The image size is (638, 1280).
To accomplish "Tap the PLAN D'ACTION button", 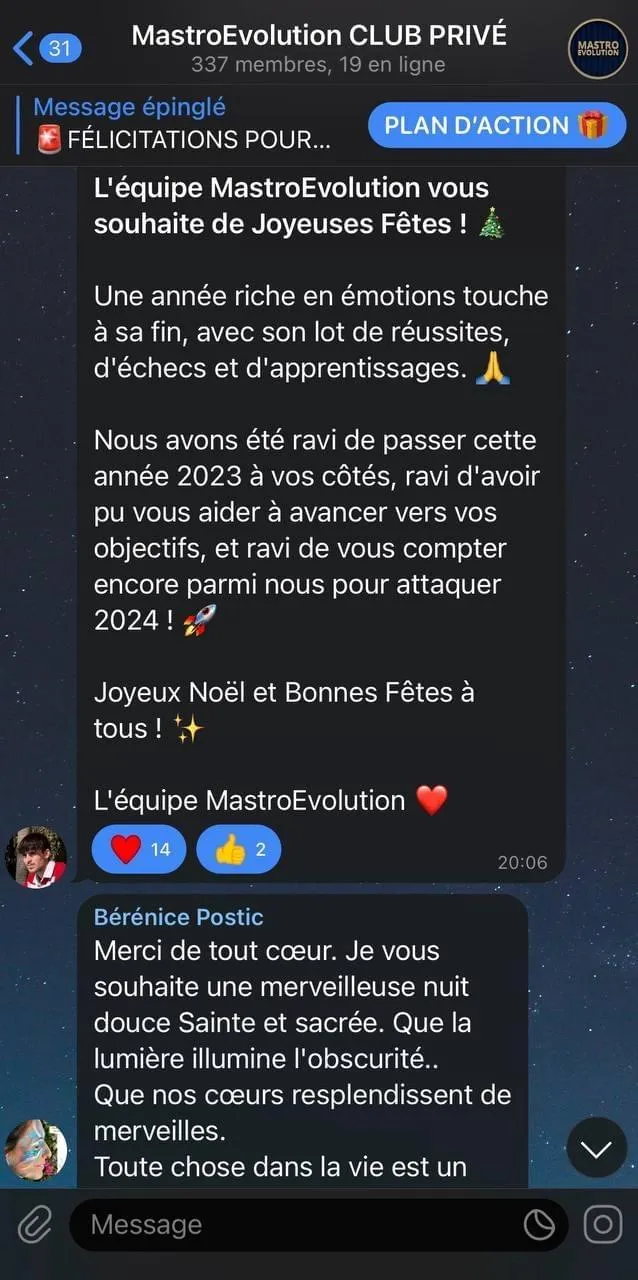I will (x=496, y=125).
